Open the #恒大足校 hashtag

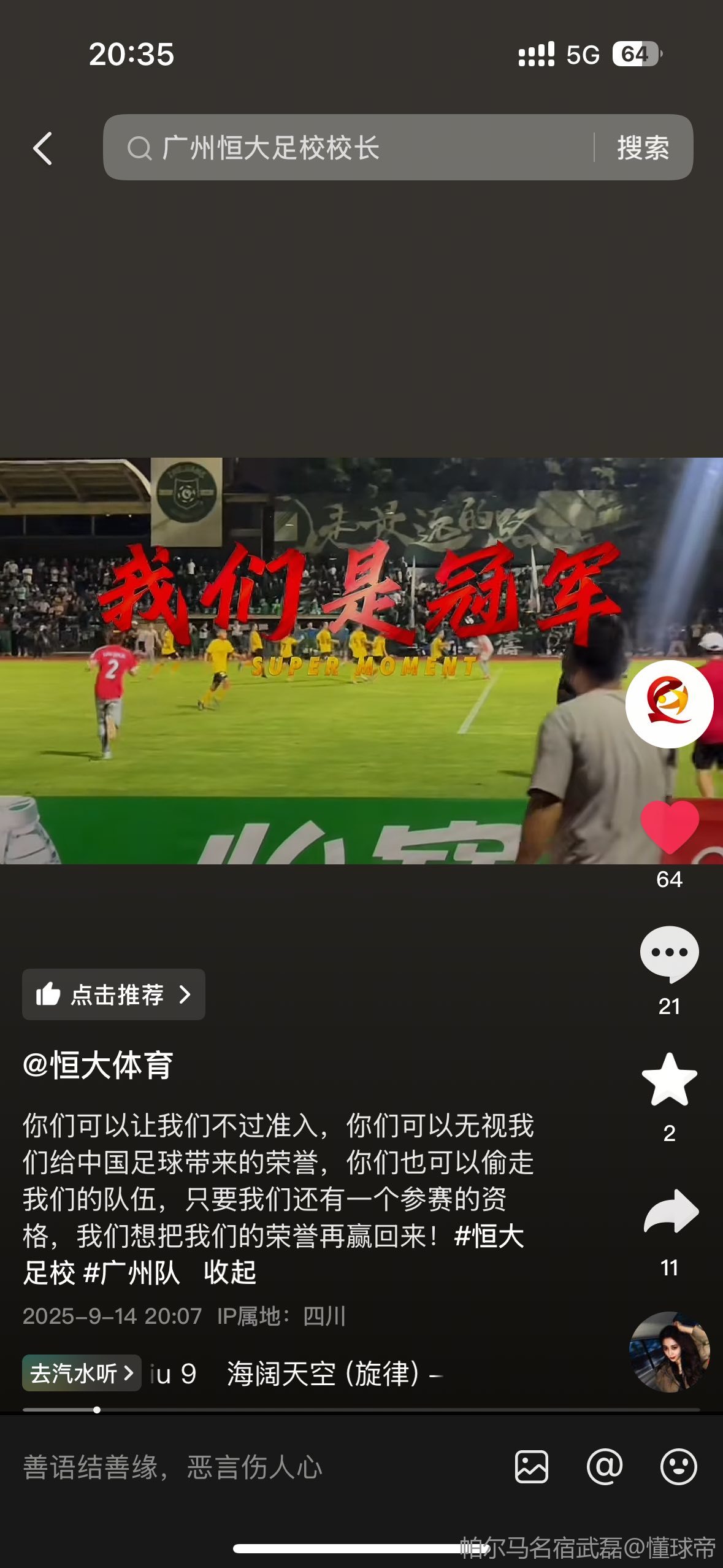point(489,1236)
